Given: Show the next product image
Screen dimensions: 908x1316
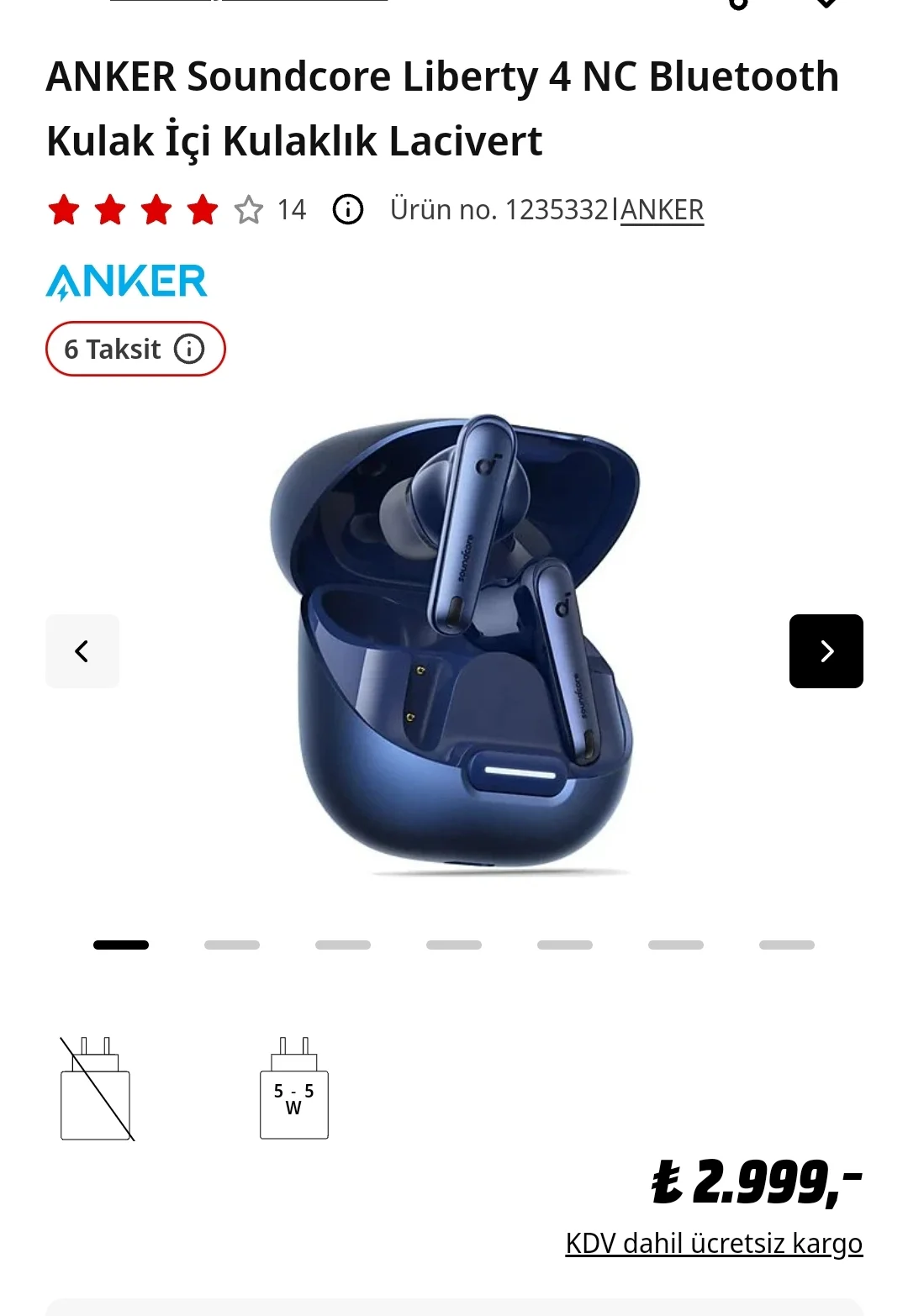Looking at the screenshot, I should (826, 651).
